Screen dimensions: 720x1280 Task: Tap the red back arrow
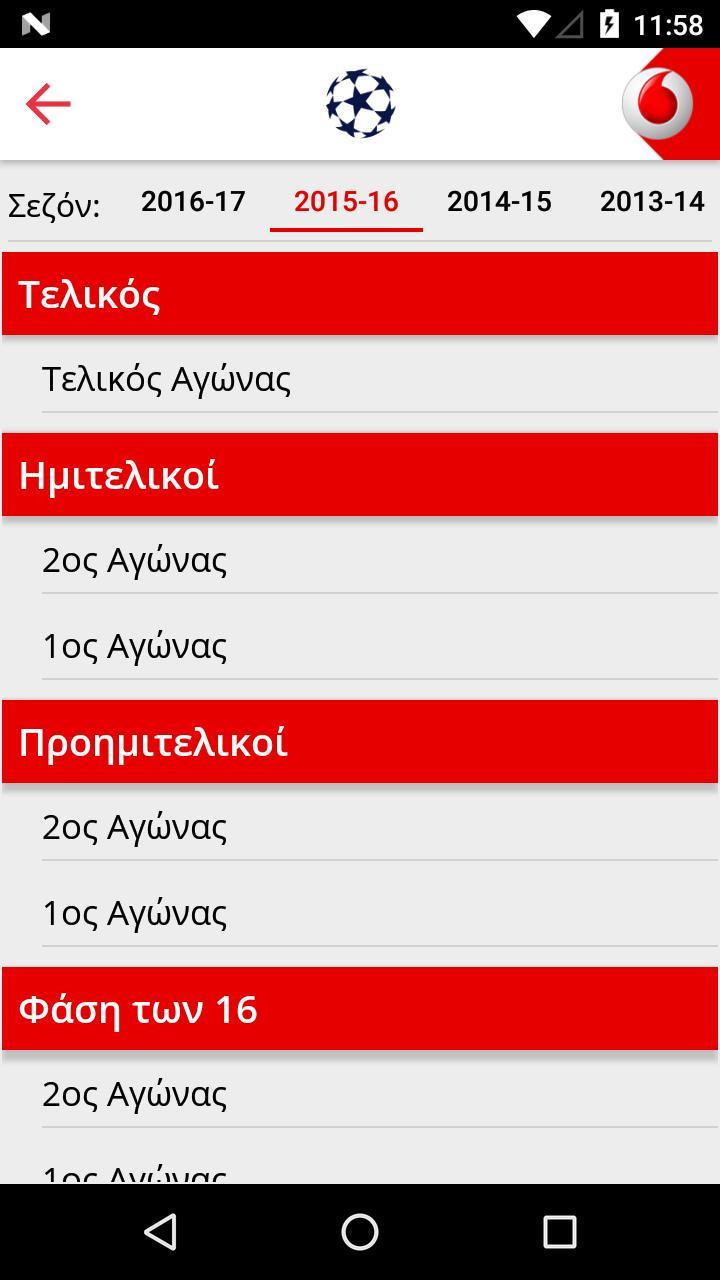click(48, 104)
